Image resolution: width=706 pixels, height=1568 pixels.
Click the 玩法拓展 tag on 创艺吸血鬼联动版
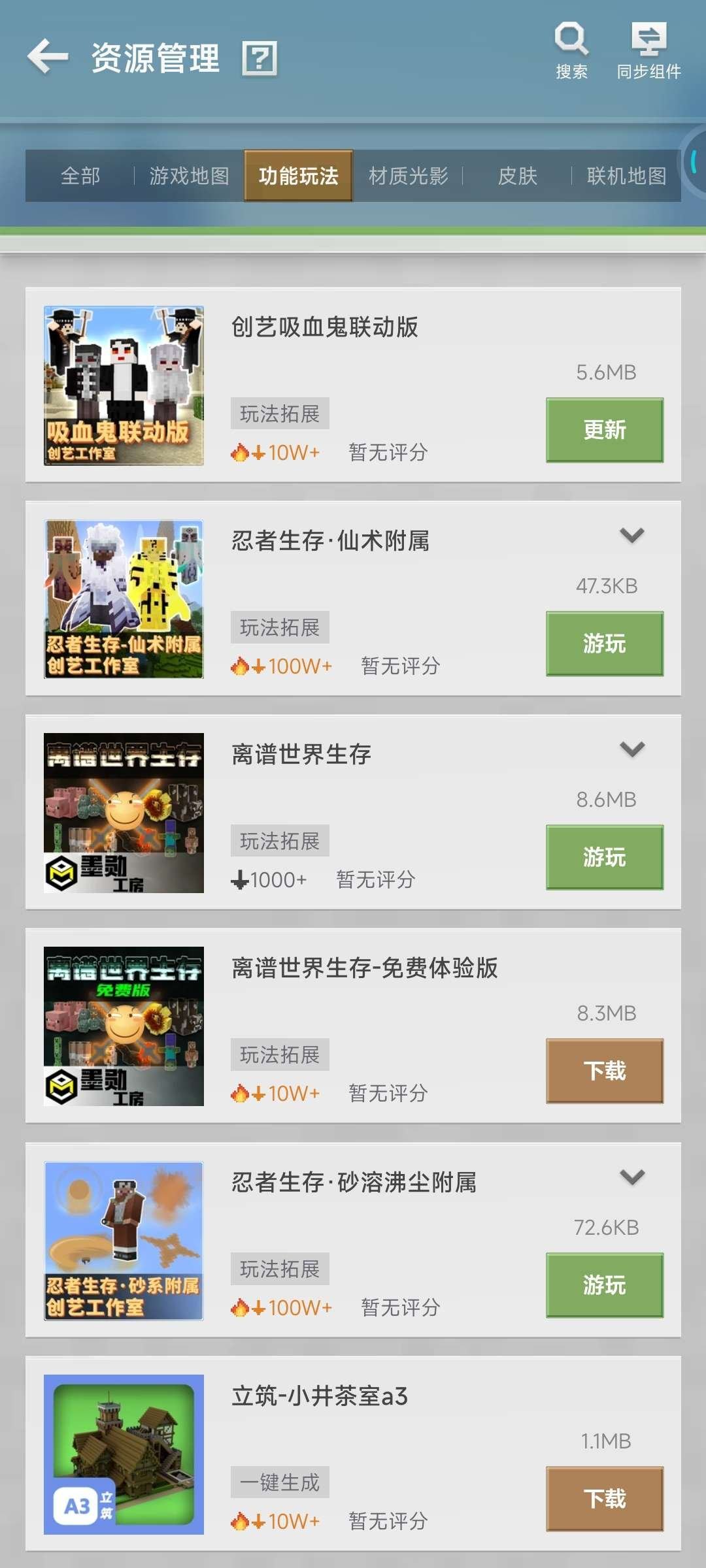point(280,412)
